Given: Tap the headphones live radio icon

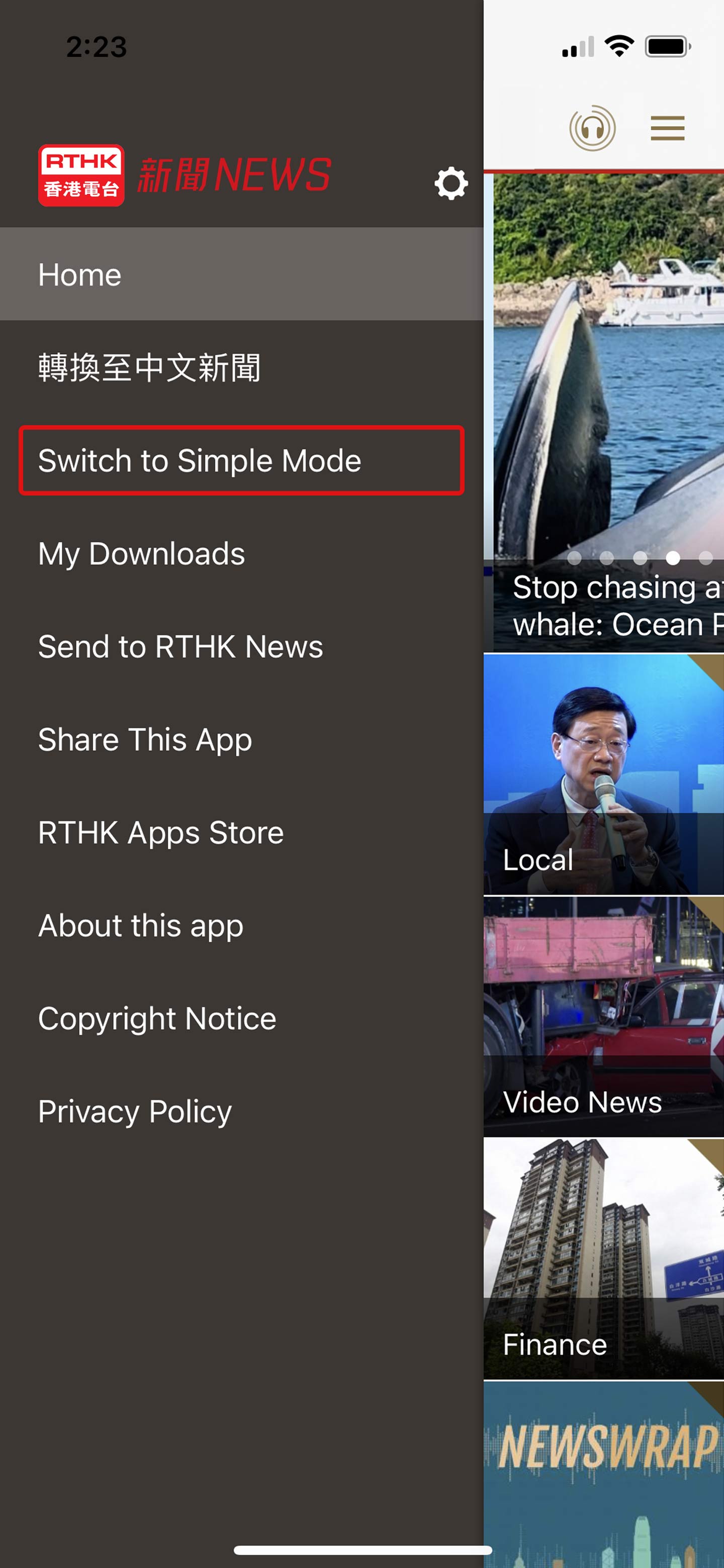Looking at the screenshot, I should (x=592, y=128).
